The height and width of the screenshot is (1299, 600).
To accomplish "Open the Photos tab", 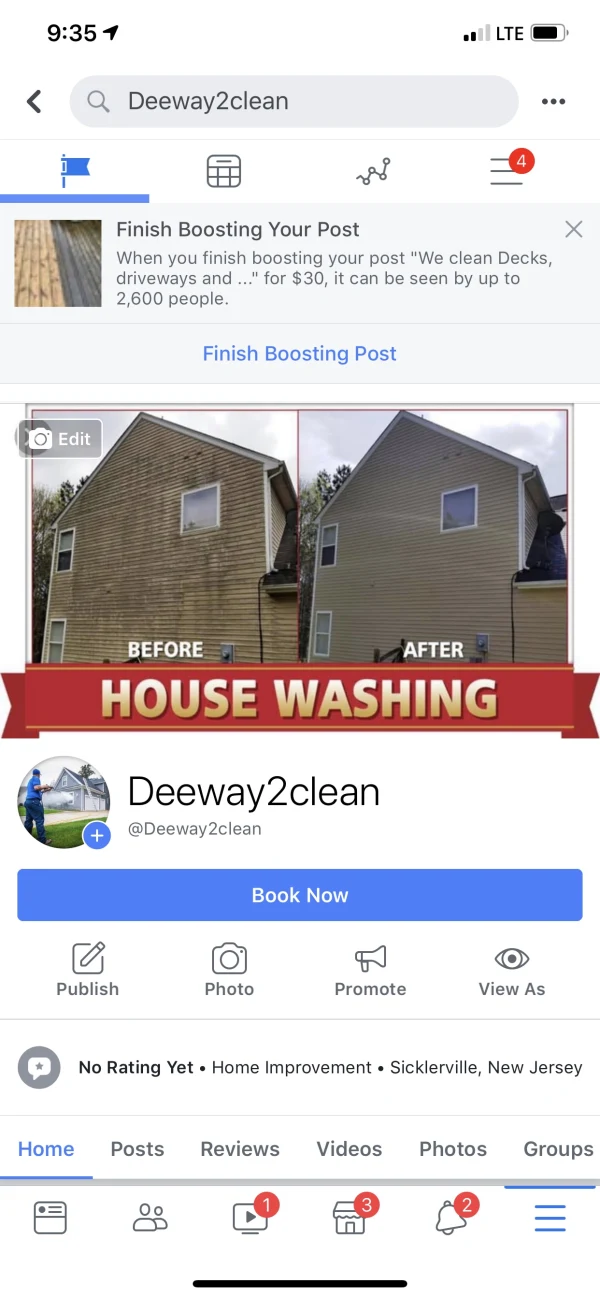I will [x=453, y=1149].
